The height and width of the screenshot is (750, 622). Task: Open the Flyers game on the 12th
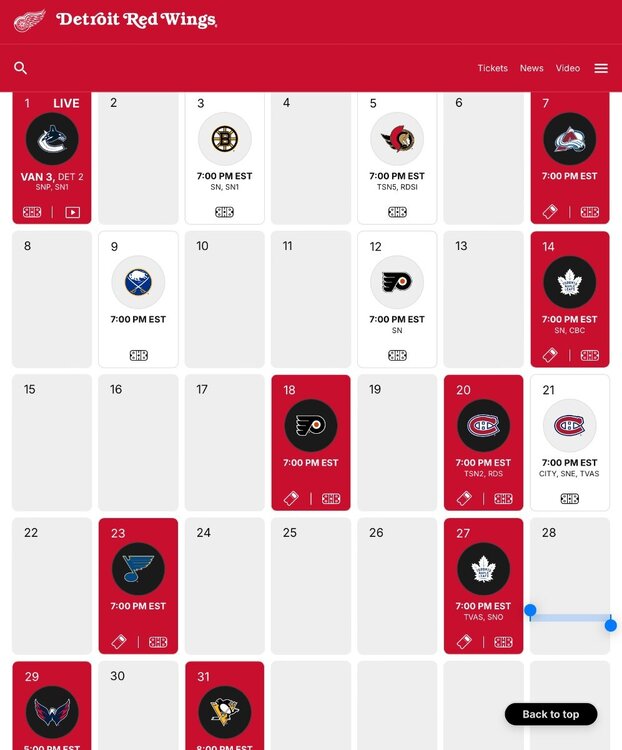click(x=397, y=295)
